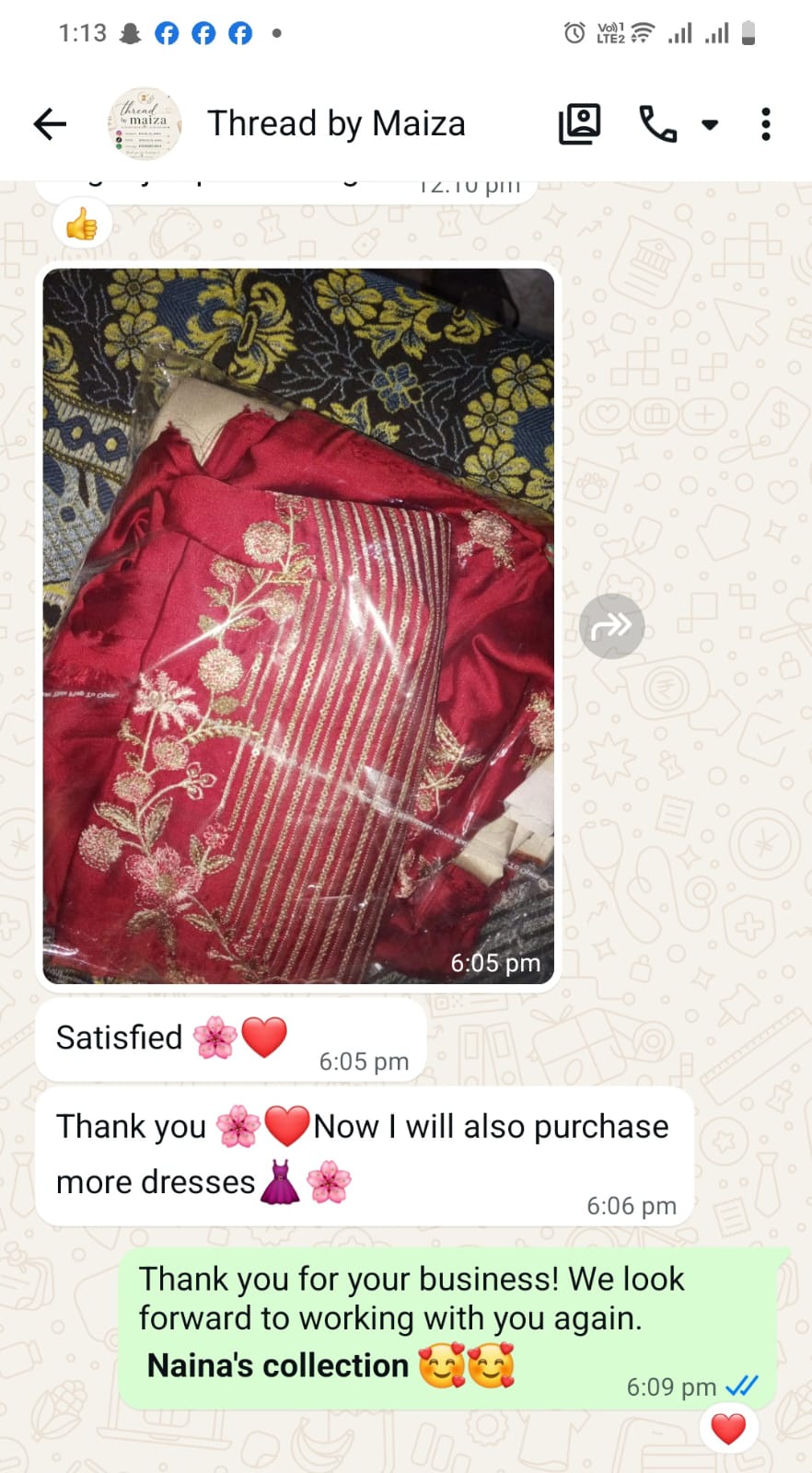Forward the red dress photo
The image size is (812, 1473).
(x=612, y=627)
